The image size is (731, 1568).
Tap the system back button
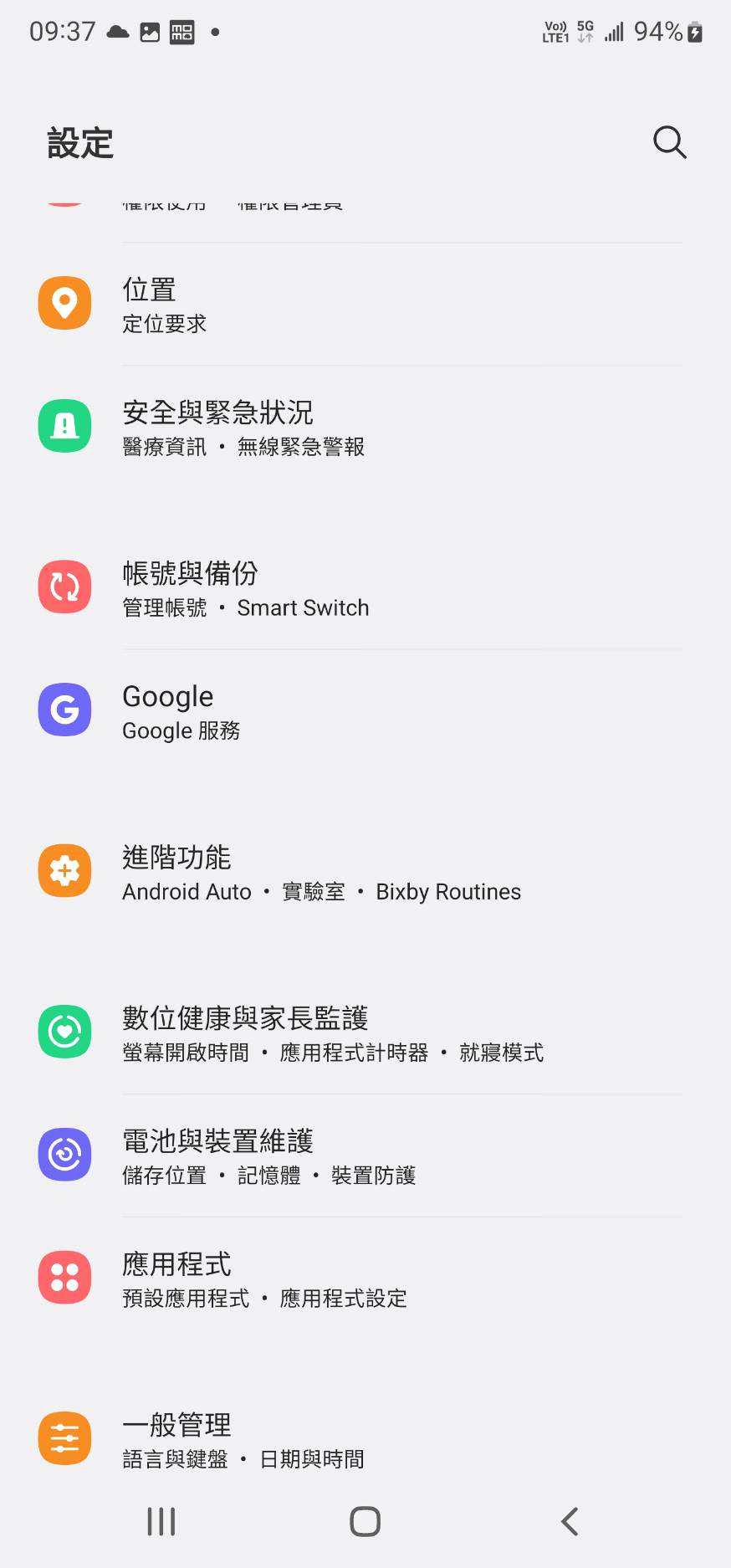click(570, 1521)
